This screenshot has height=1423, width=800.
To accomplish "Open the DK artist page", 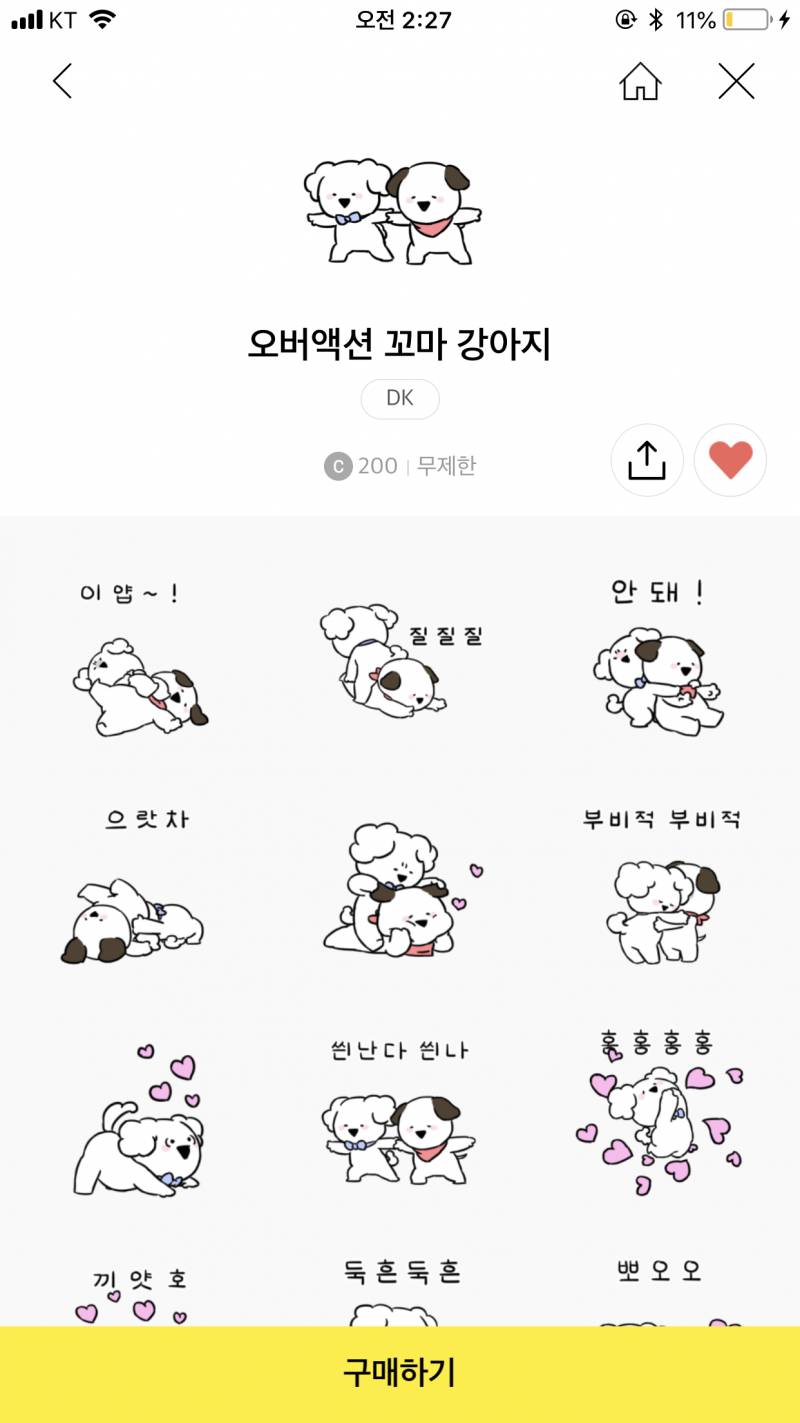I will (x=399, y=398).
